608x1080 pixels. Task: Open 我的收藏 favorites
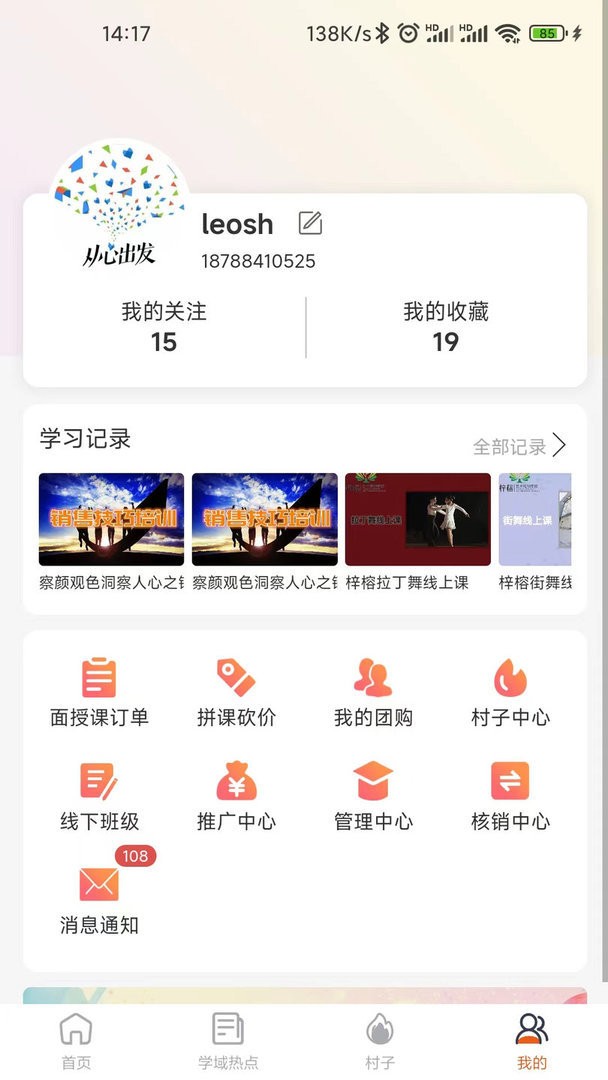point(446,327)
